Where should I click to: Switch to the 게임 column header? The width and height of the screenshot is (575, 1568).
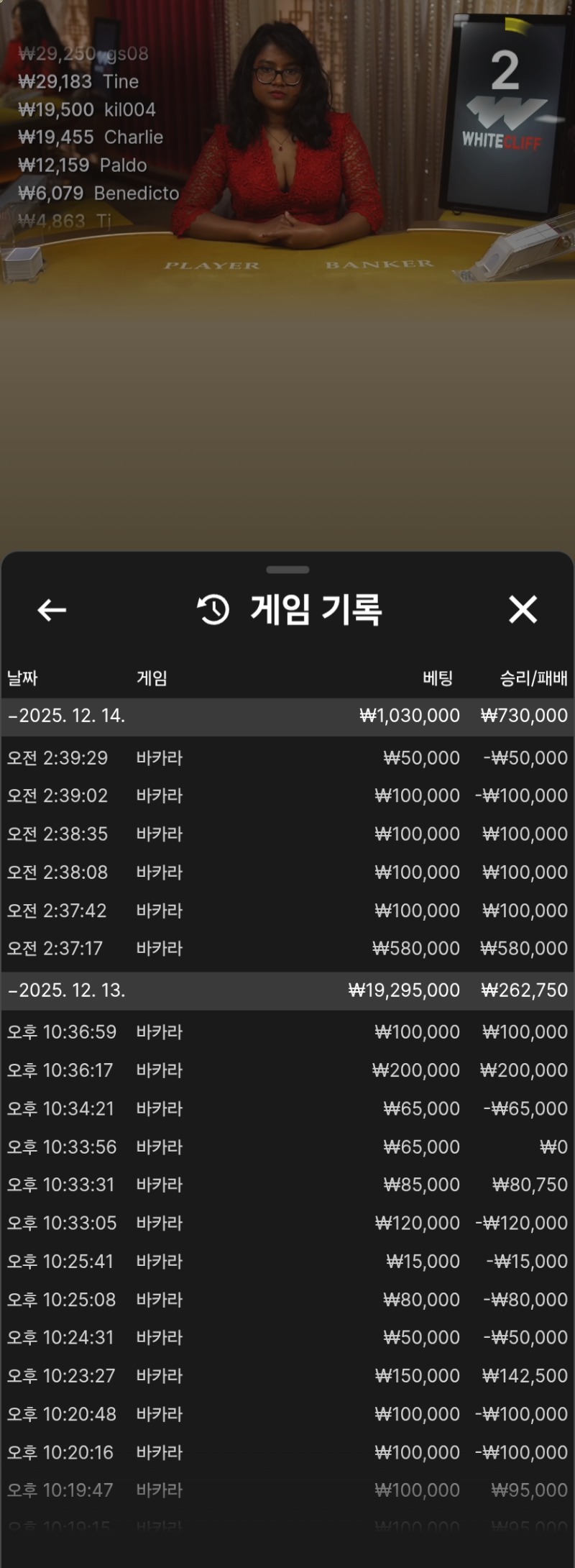[x=151, y=676]
